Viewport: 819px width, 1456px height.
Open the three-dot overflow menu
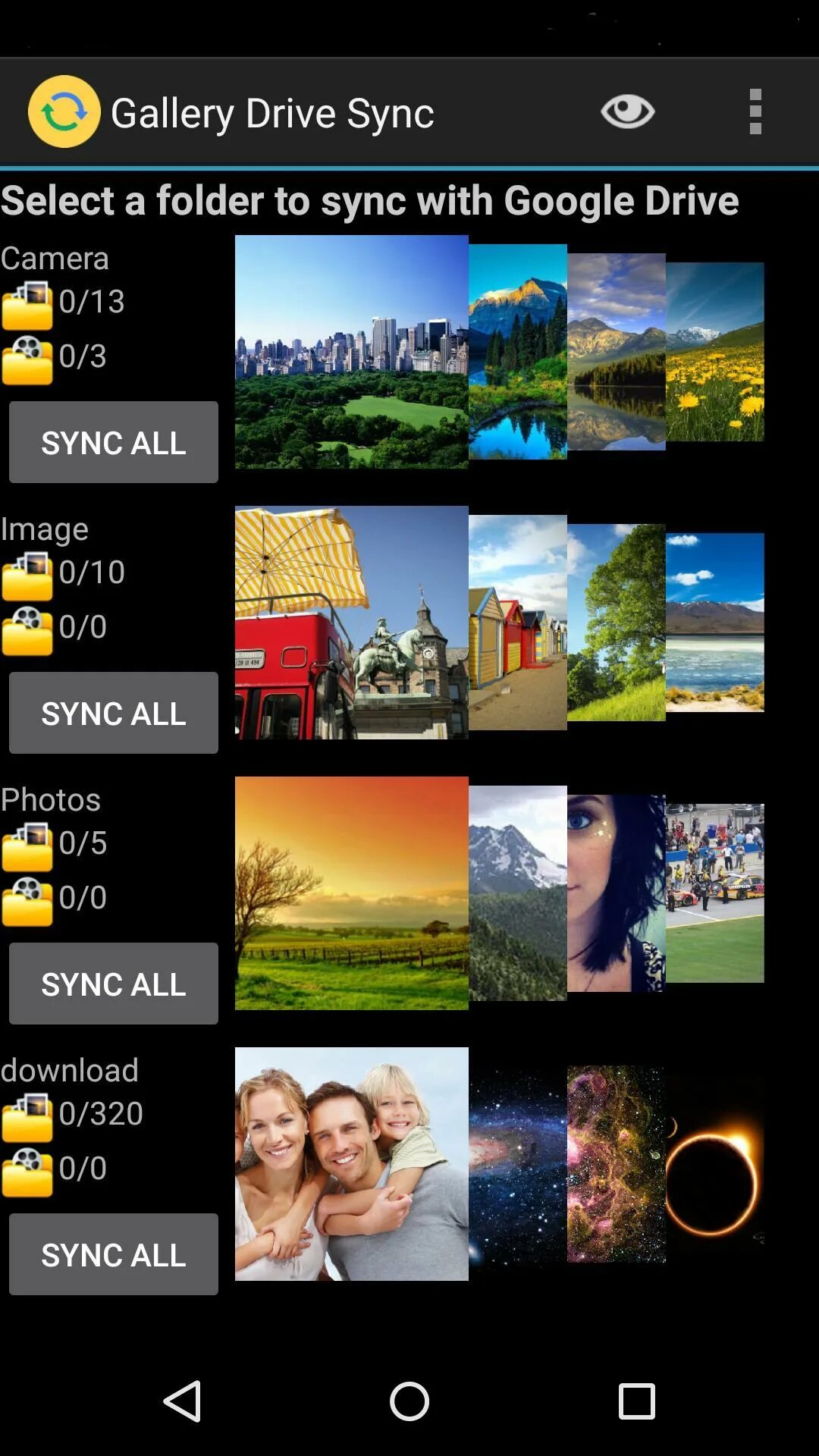pyautogui.click(x=755, y=111)
